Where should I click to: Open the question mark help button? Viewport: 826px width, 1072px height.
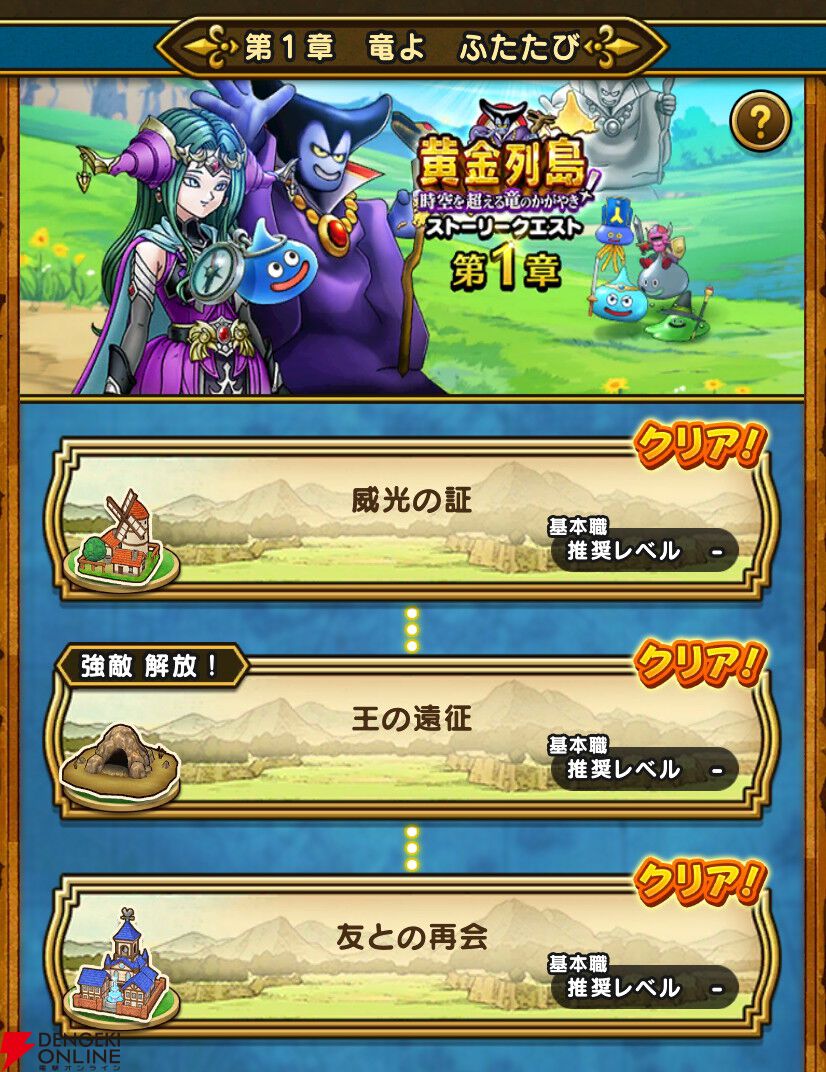click(x=760, y=122)
